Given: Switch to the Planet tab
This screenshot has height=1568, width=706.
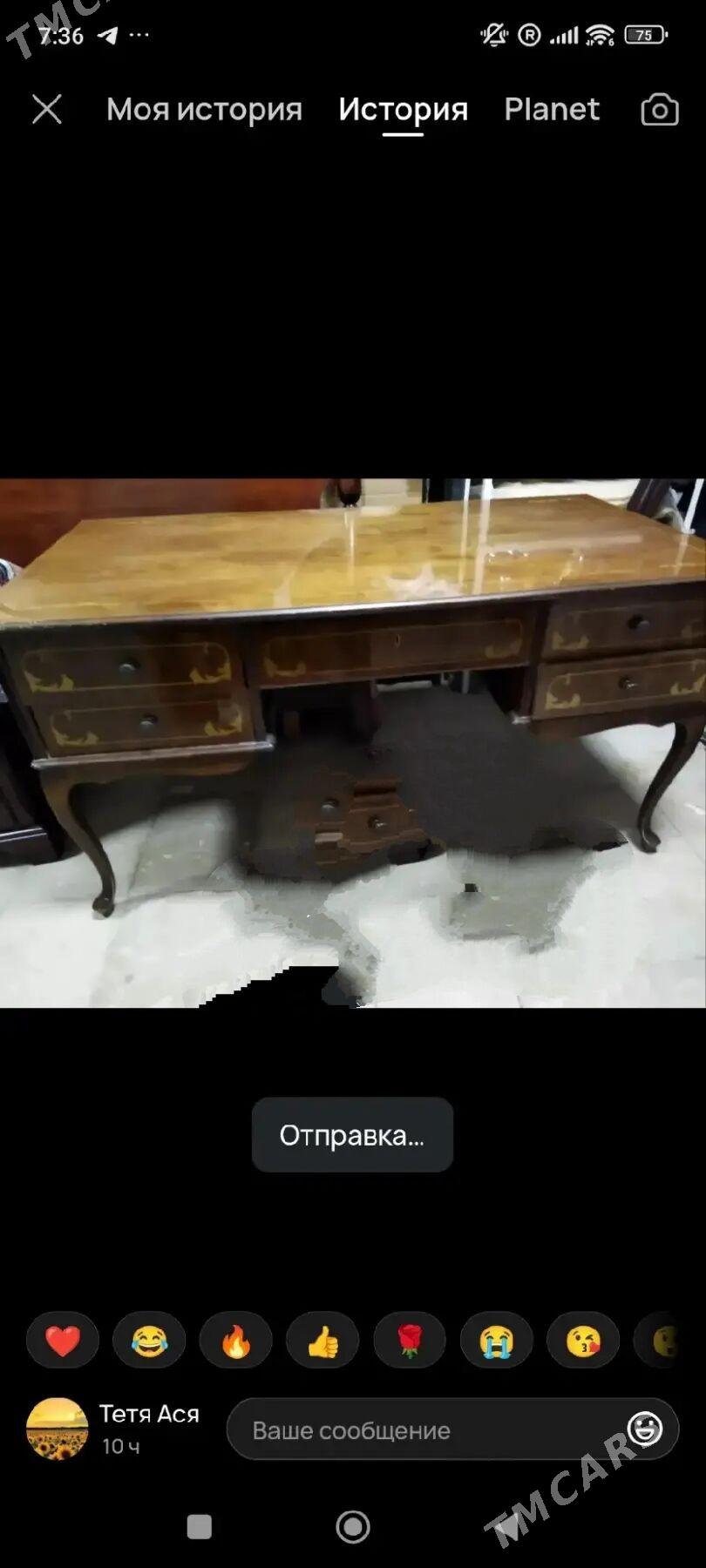Looking at the screenshot, I should [x=551, y=110].
